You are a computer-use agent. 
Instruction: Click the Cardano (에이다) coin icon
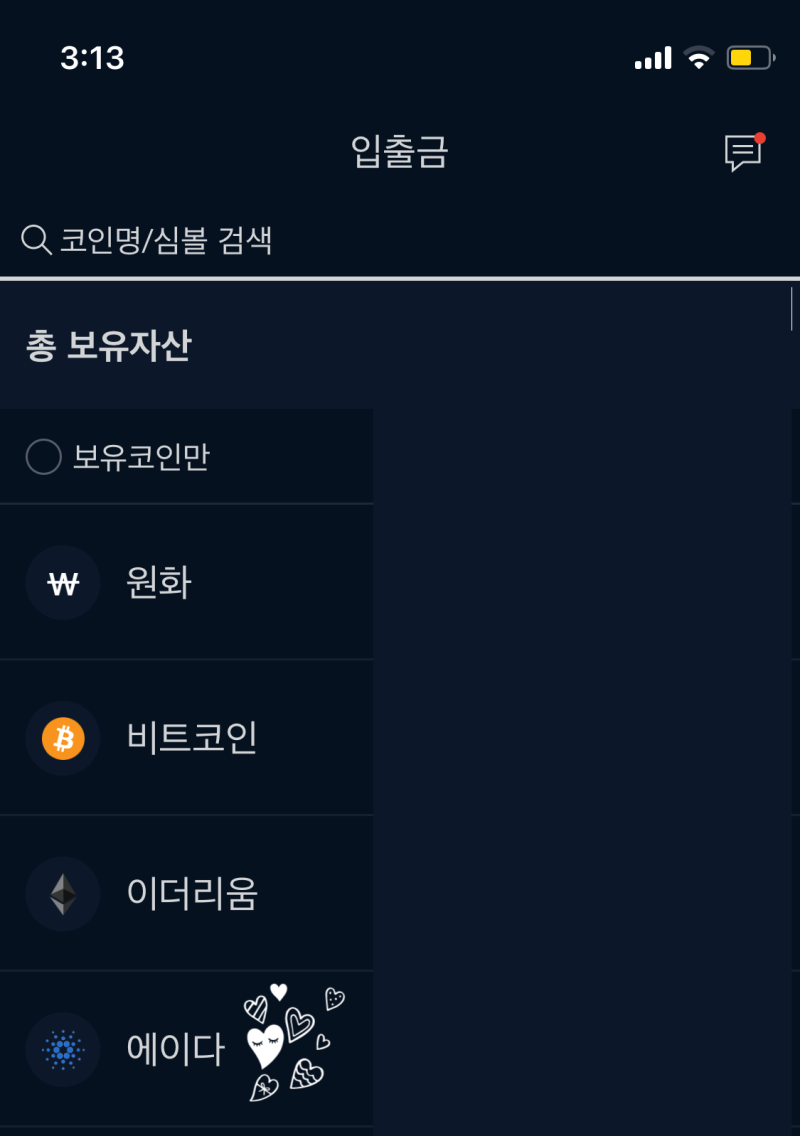point(62,1049)
